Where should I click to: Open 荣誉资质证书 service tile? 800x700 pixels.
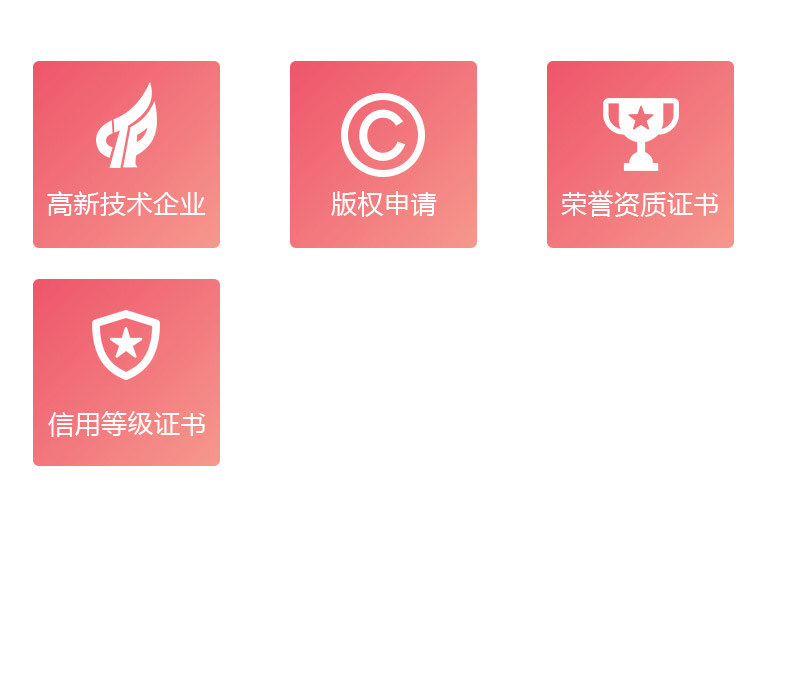pyautogui.click(x=640, y=154)
